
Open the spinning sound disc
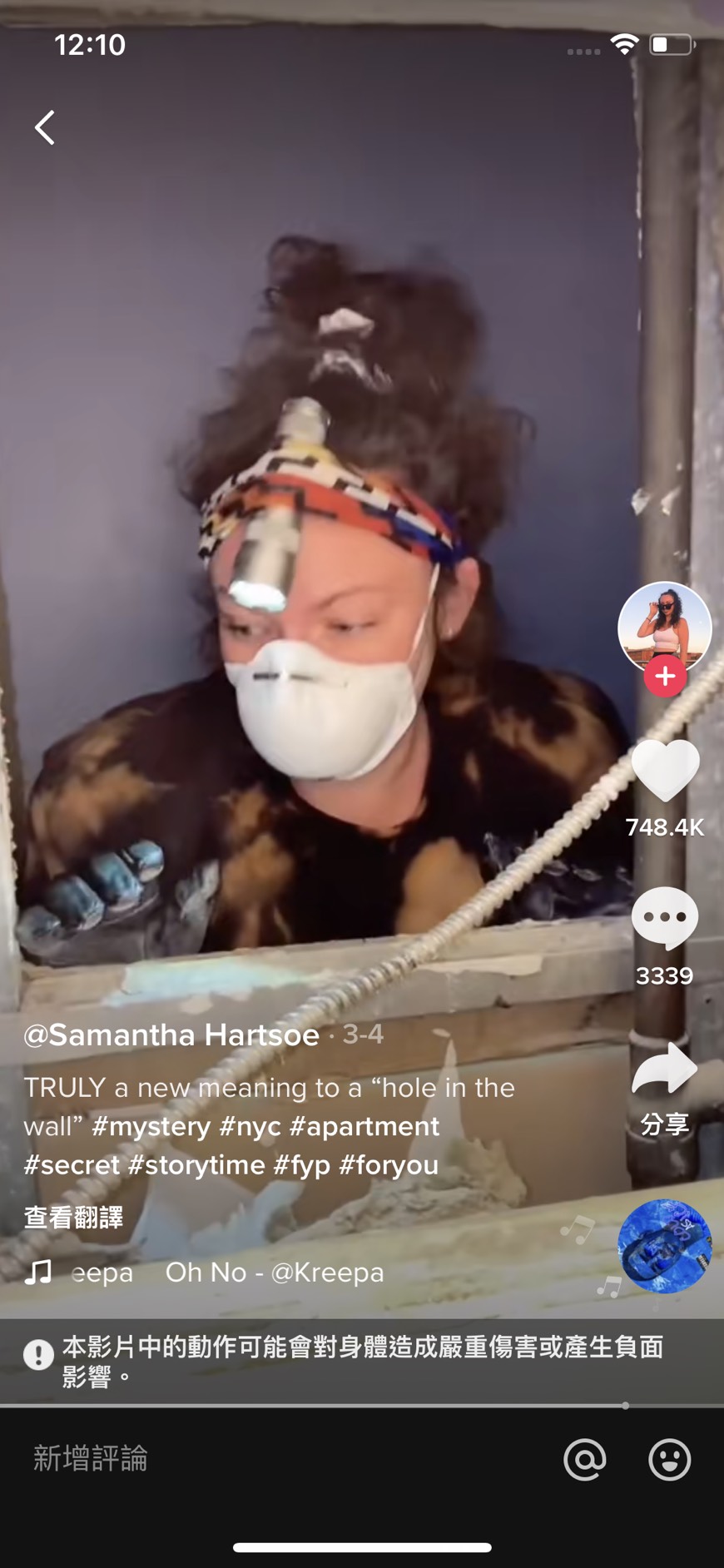coord(664,1246)
